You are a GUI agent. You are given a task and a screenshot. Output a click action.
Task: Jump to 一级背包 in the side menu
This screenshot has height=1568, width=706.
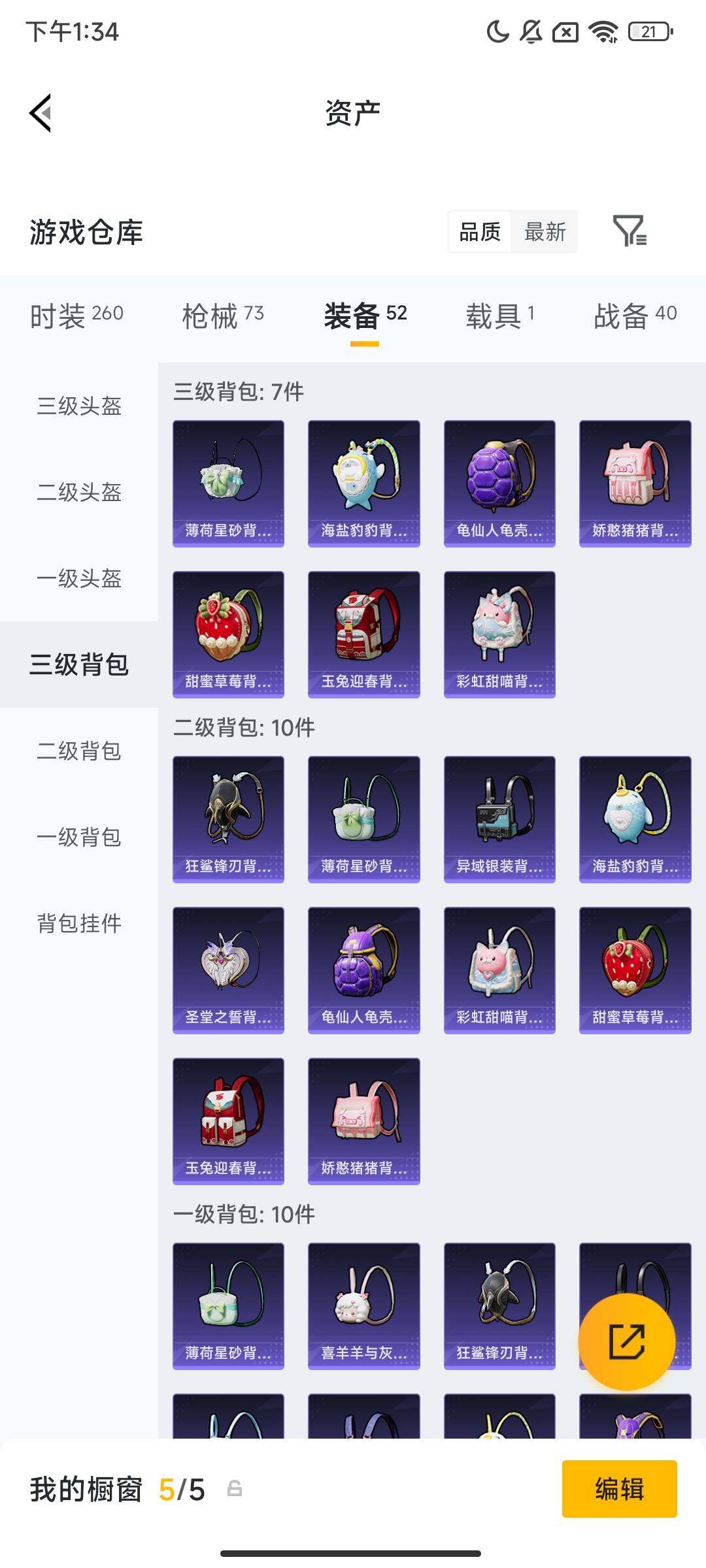79,838
